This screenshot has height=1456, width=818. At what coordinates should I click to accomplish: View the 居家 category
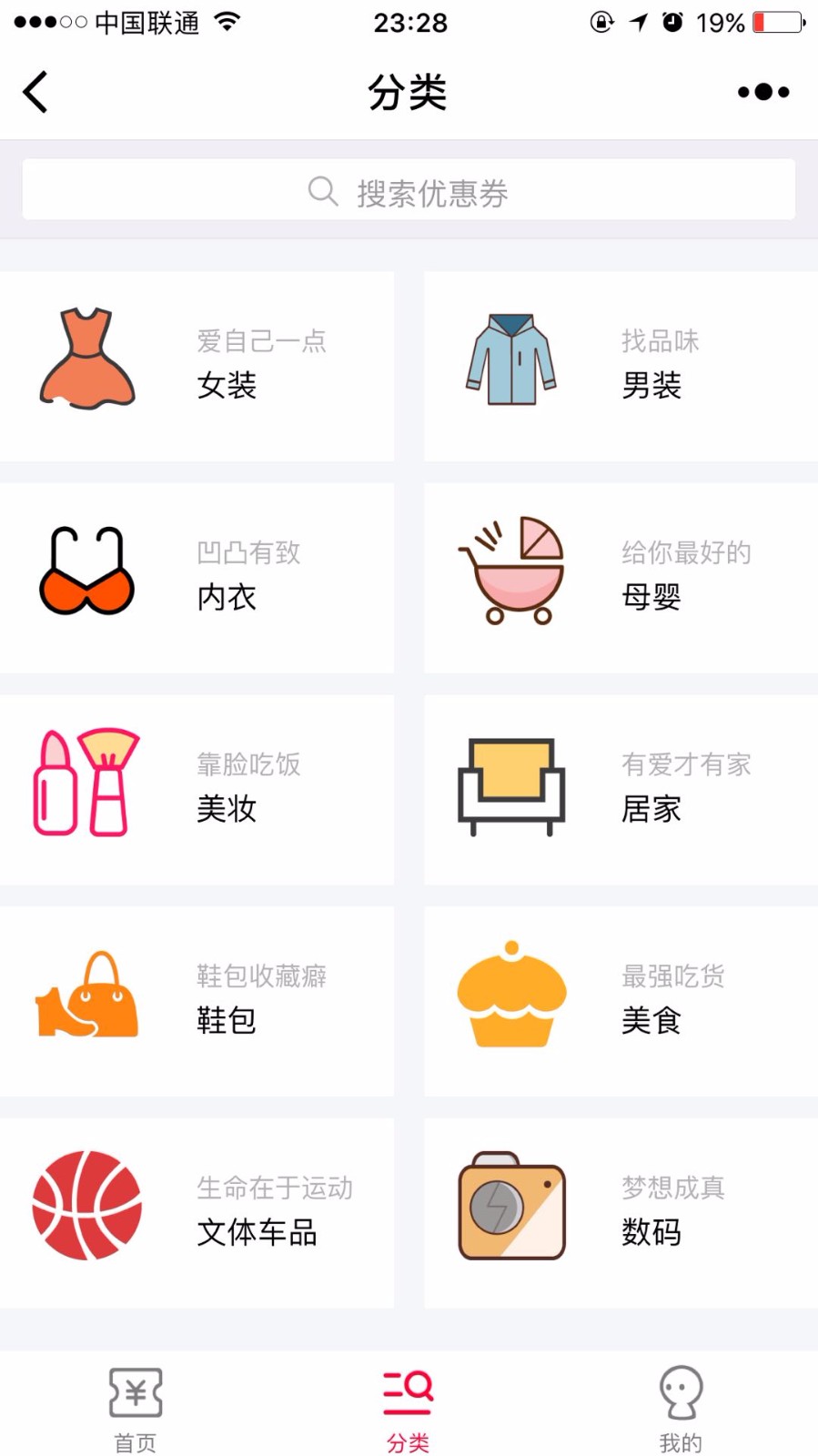coord(621,790)
